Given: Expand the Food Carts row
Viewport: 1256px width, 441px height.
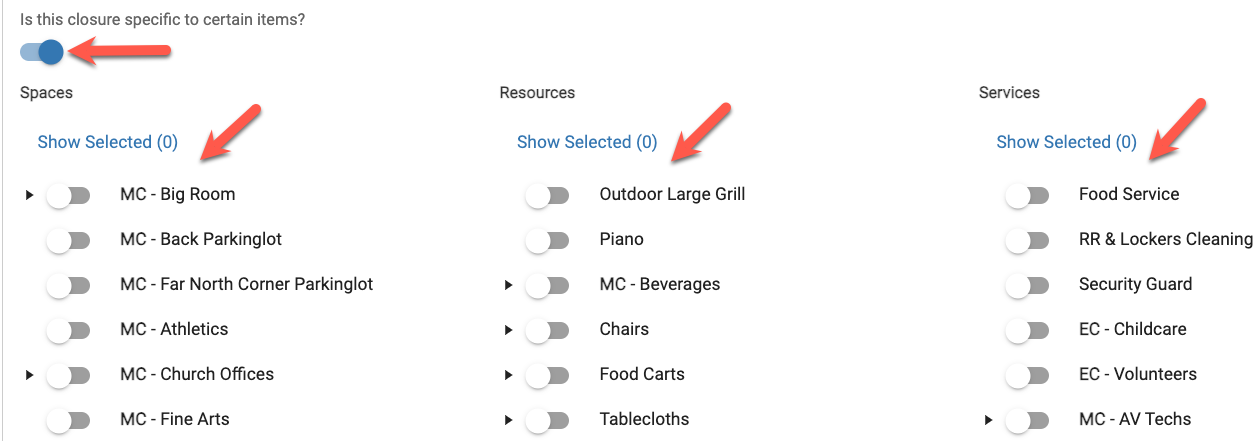Looking at the screenshot, I should (x=509, y=375).
